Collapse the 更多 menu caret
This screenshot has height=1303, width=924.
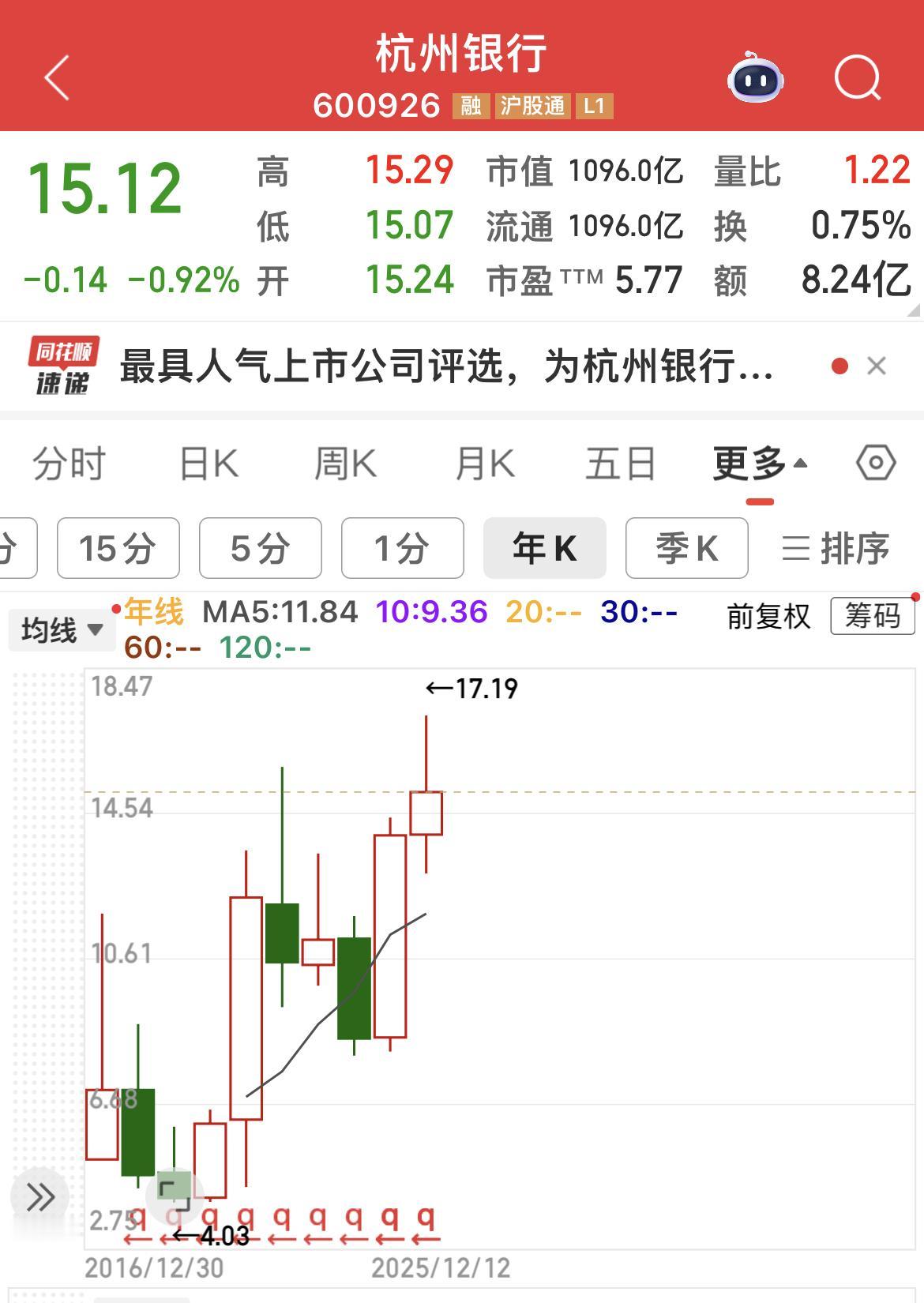802,461
